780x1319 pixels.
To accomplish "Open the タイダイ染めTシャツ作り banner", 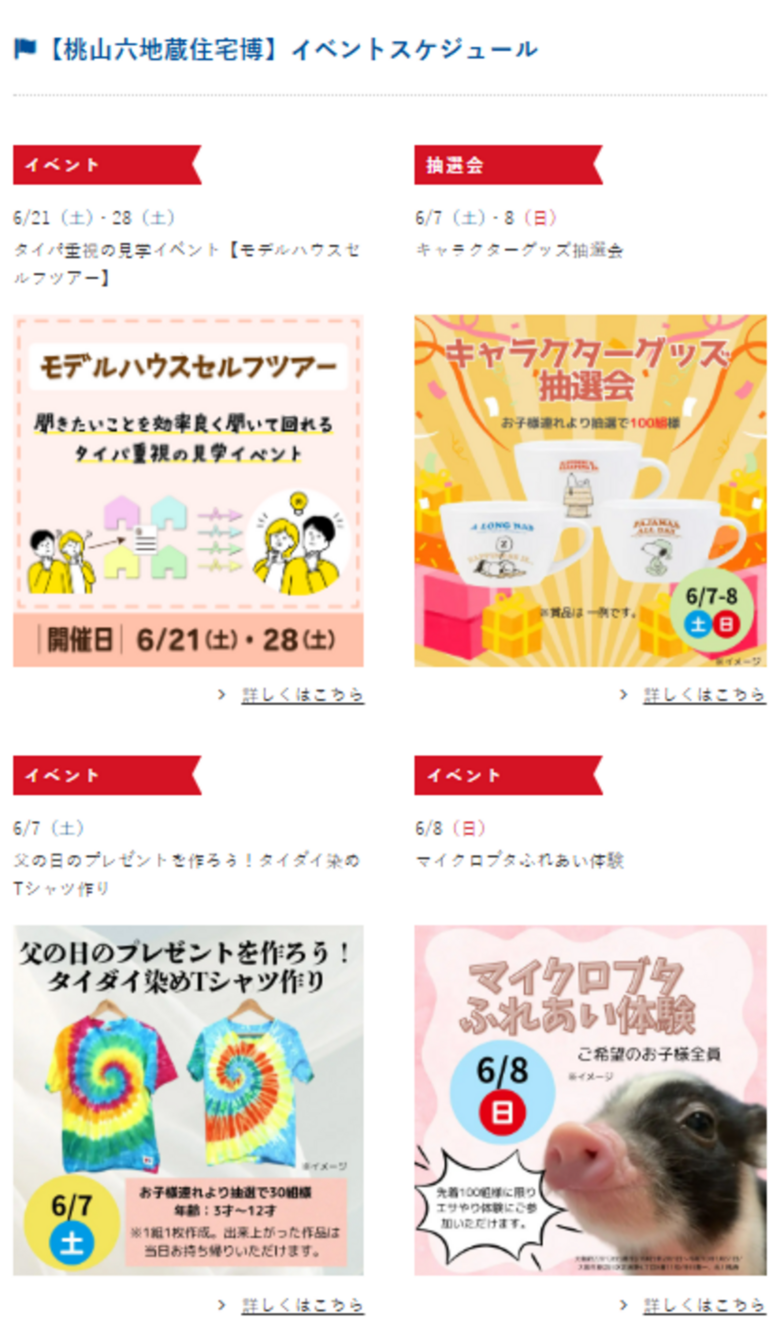I will pyautogui.click(x=188, y=1100).
